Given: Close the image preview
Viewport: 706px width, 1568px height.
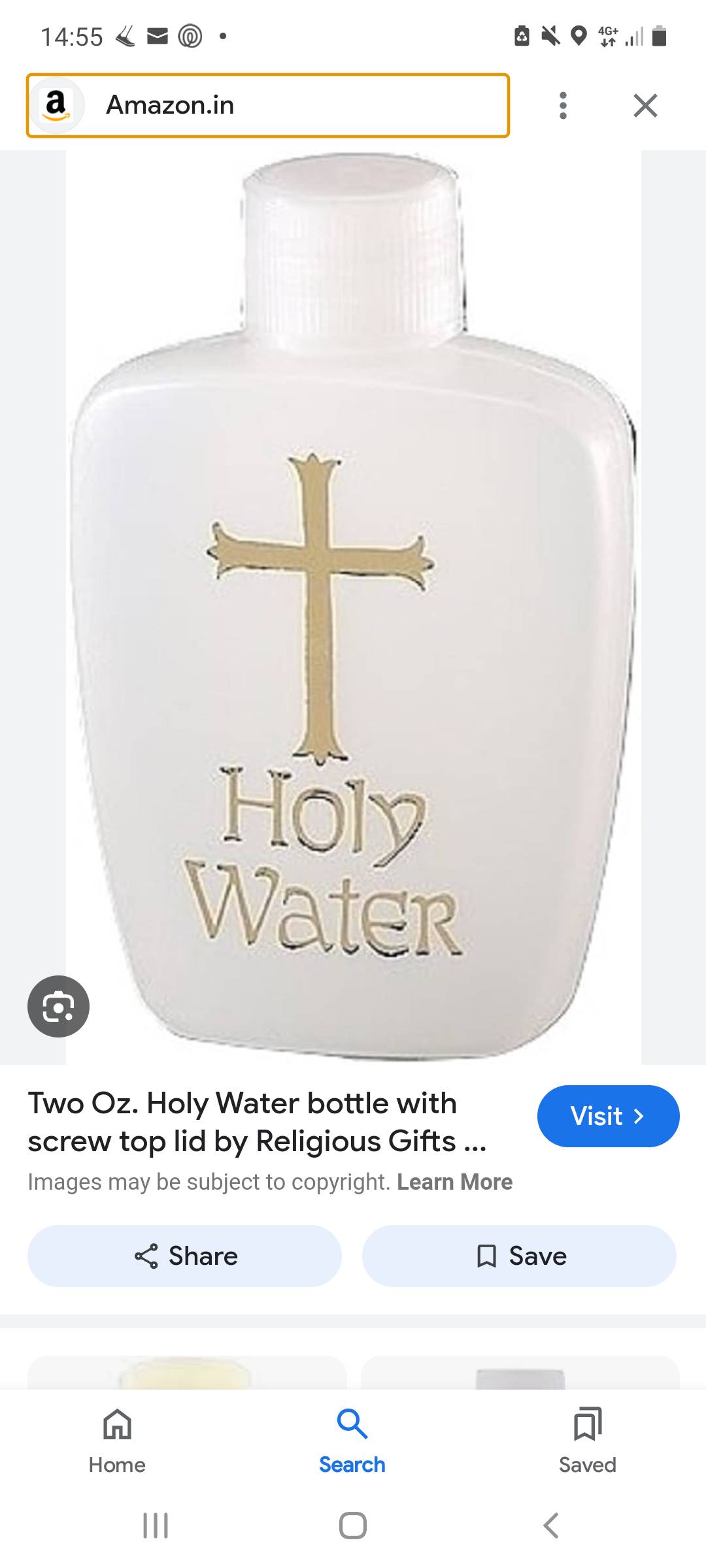Looking at the screenshot, I should 645,105.
